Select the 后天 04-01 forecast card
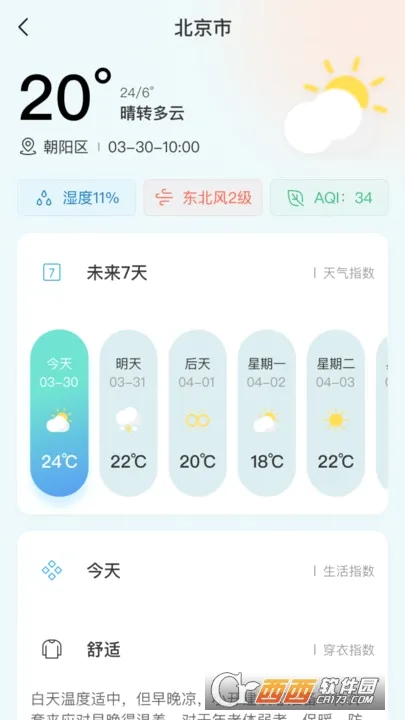This screenshot has width=405, height=720. 197,413
